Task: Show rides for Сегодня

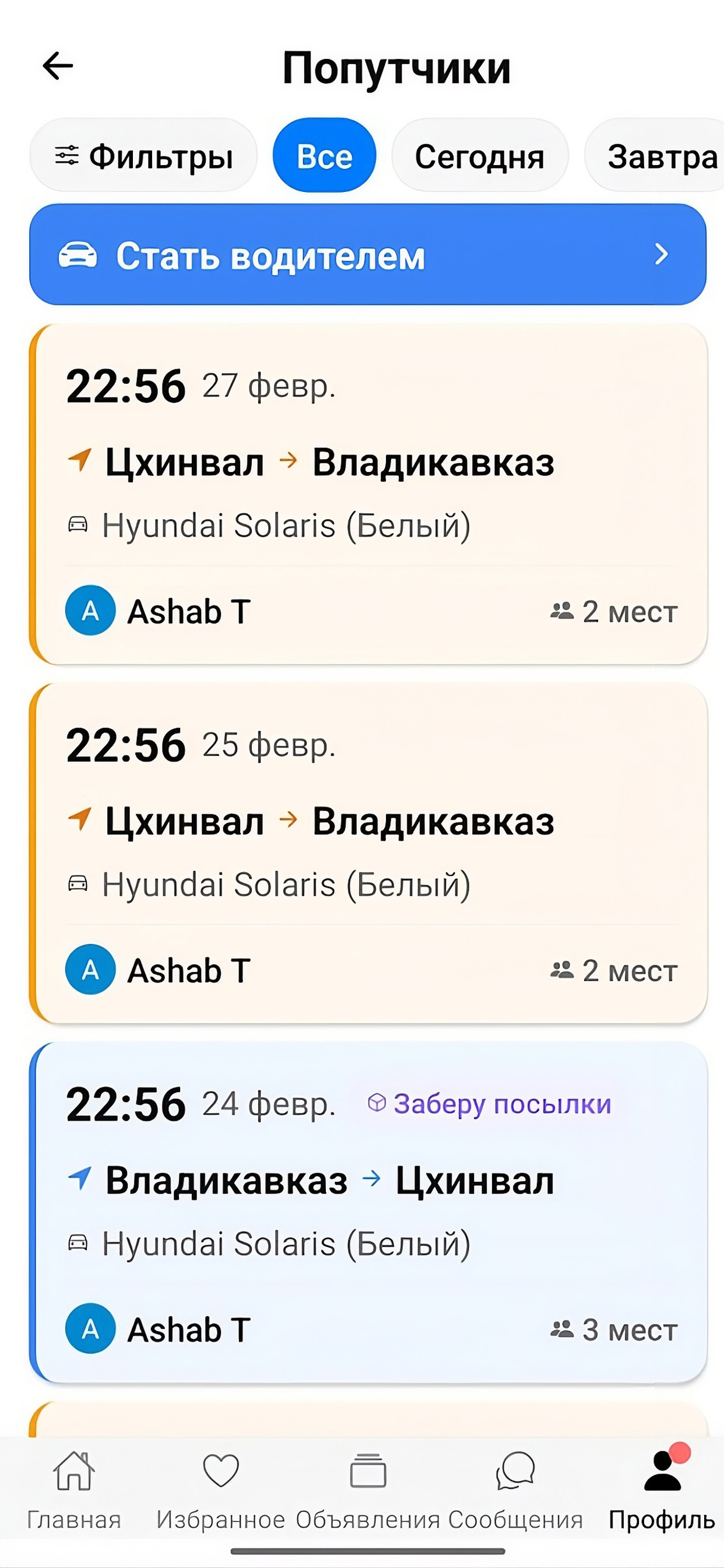Action: click(479, 156)
